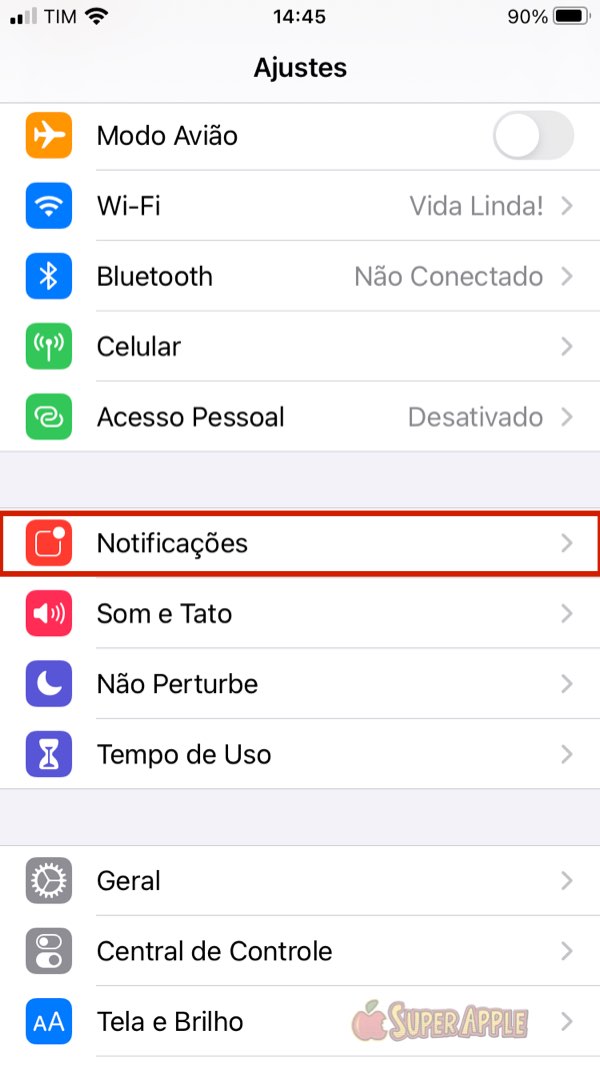
Task: Open Bluetooth settings
Action: 300,276
